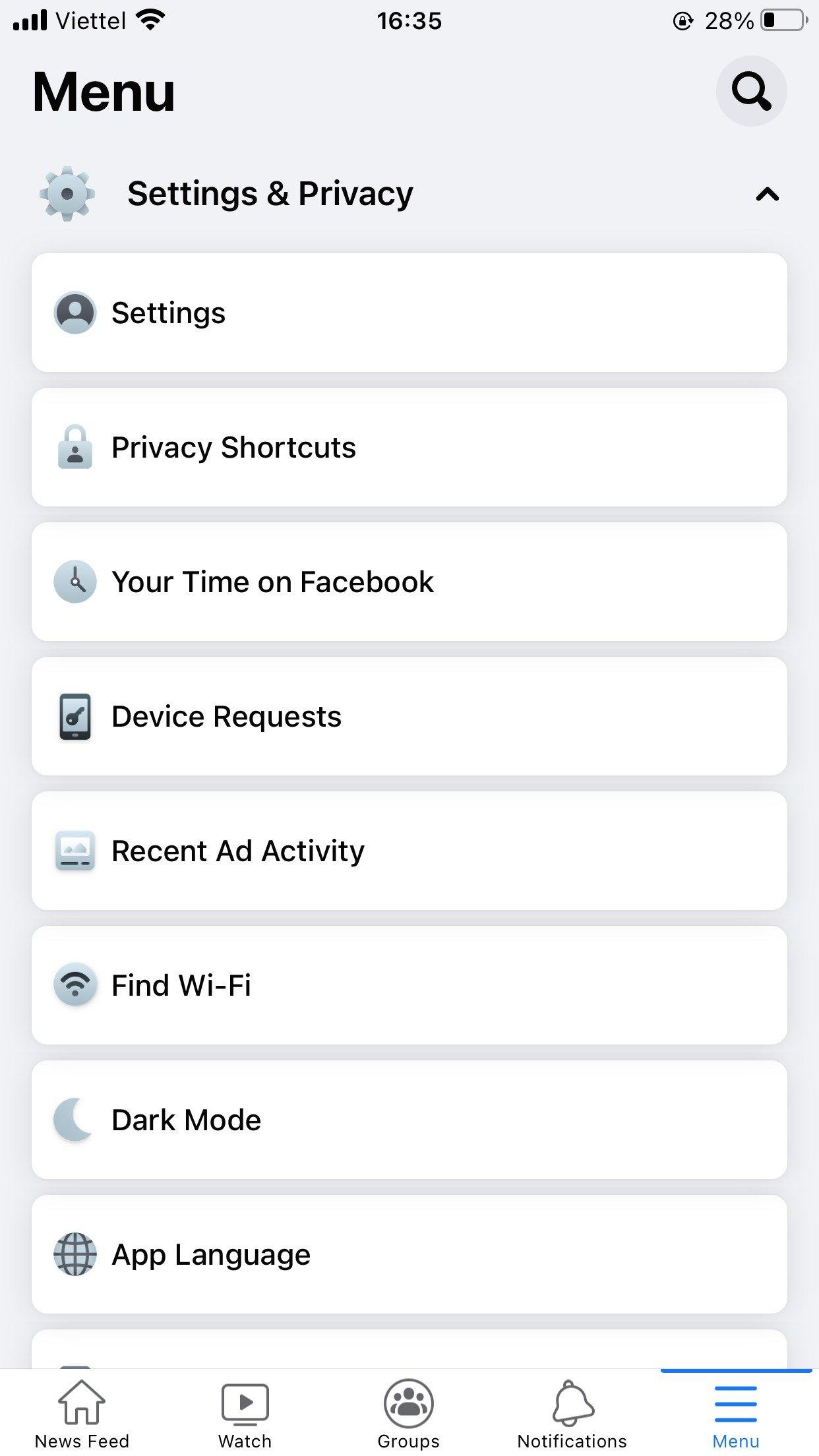Open search from the magnifier icon
Viewport: 819px width, 1456px height.
pyautogui.click(x=752, y=91)
